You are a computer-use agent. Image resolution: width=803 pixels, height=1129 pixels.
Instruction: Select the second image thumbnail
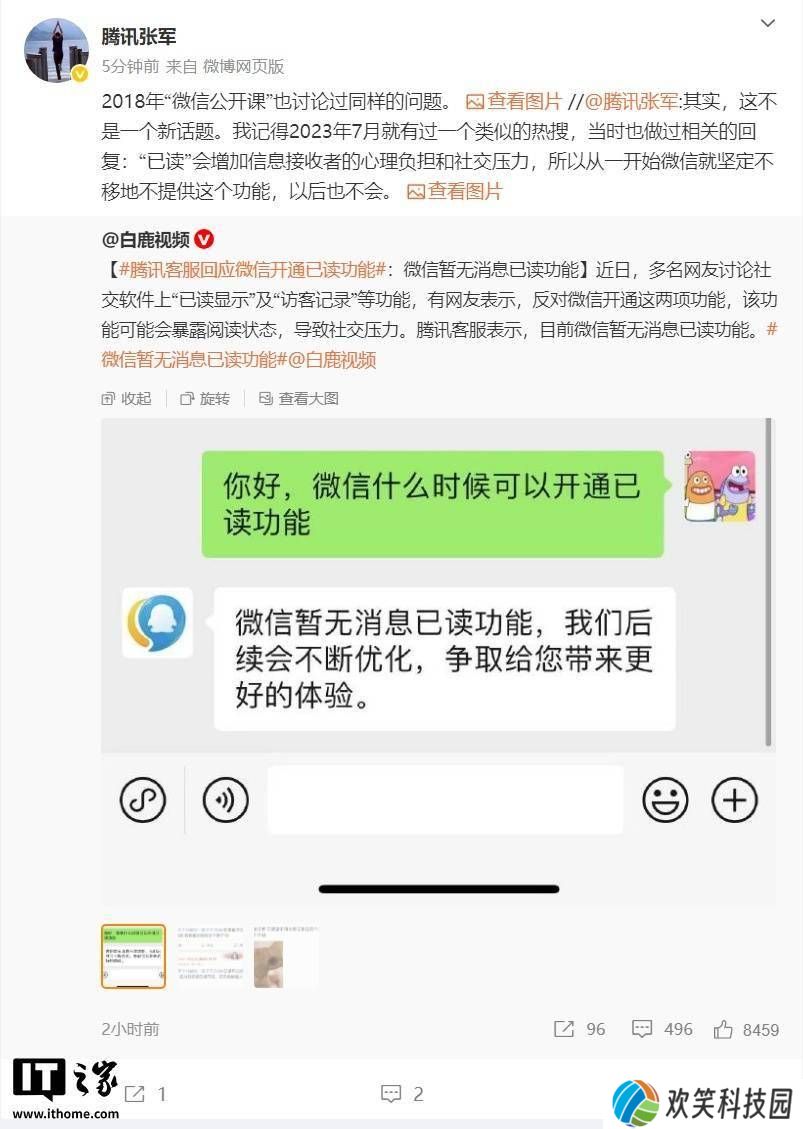point(210,956)
